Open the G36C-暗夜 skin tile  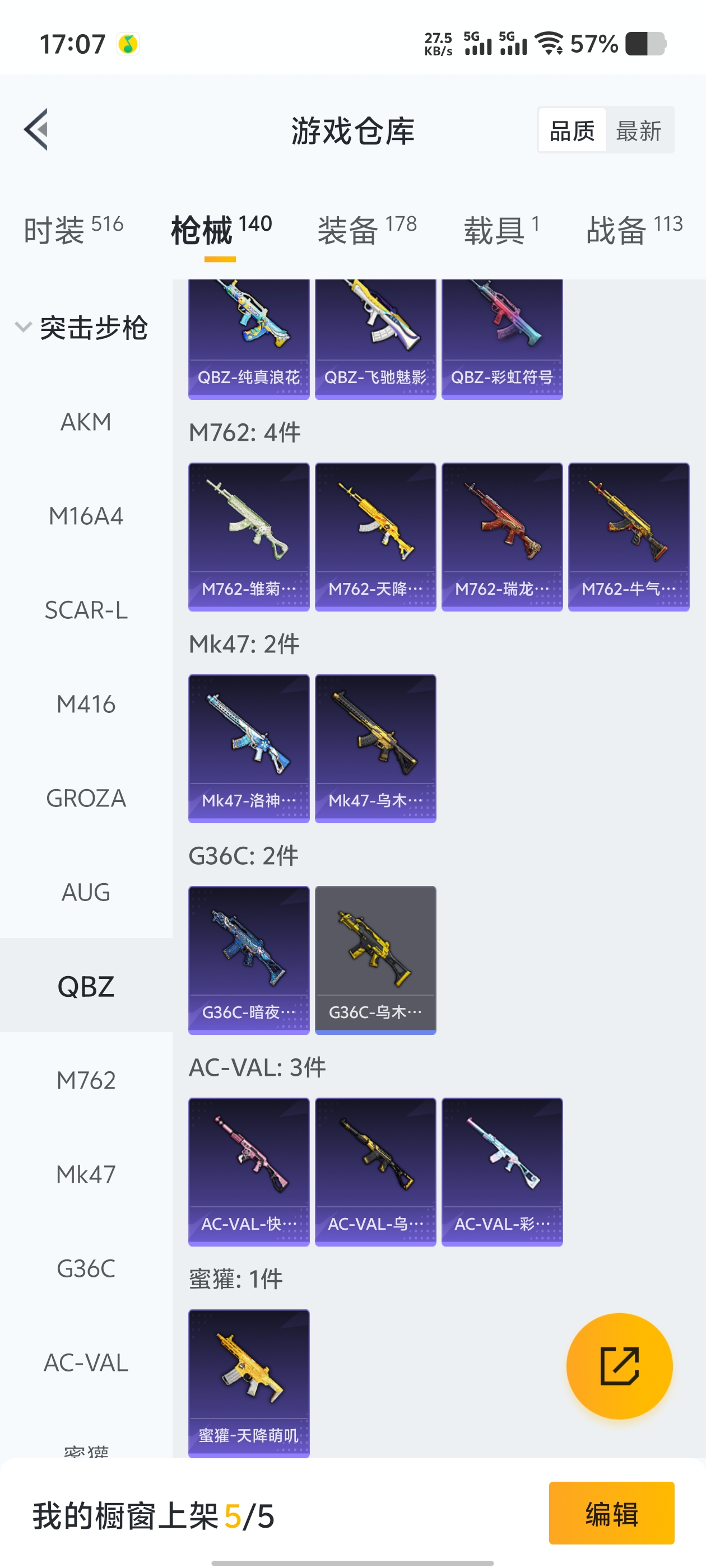[x=249, y=960]
